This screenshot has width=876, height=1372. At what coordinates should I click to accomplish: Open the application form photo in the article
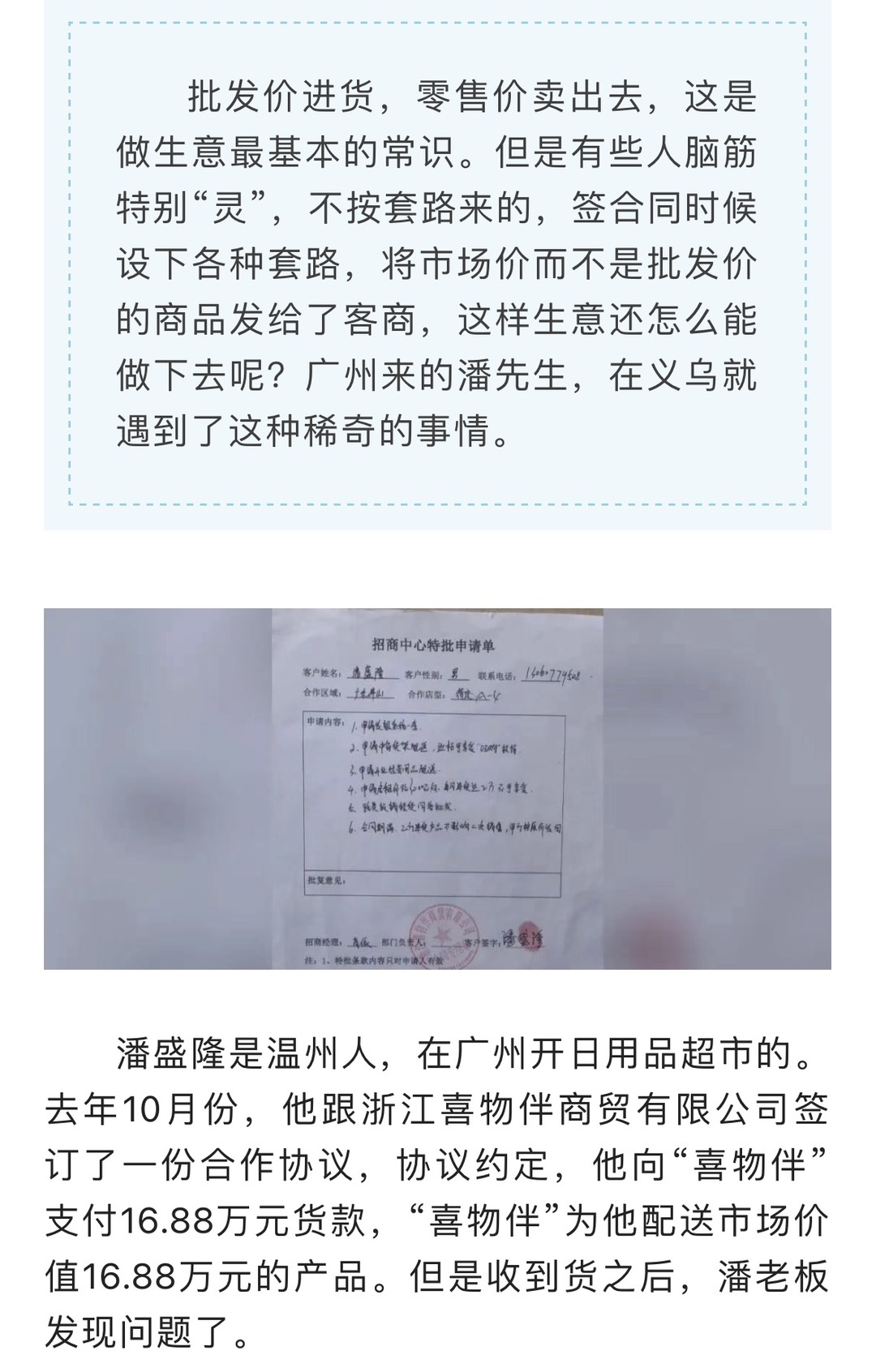coord(437,788)
